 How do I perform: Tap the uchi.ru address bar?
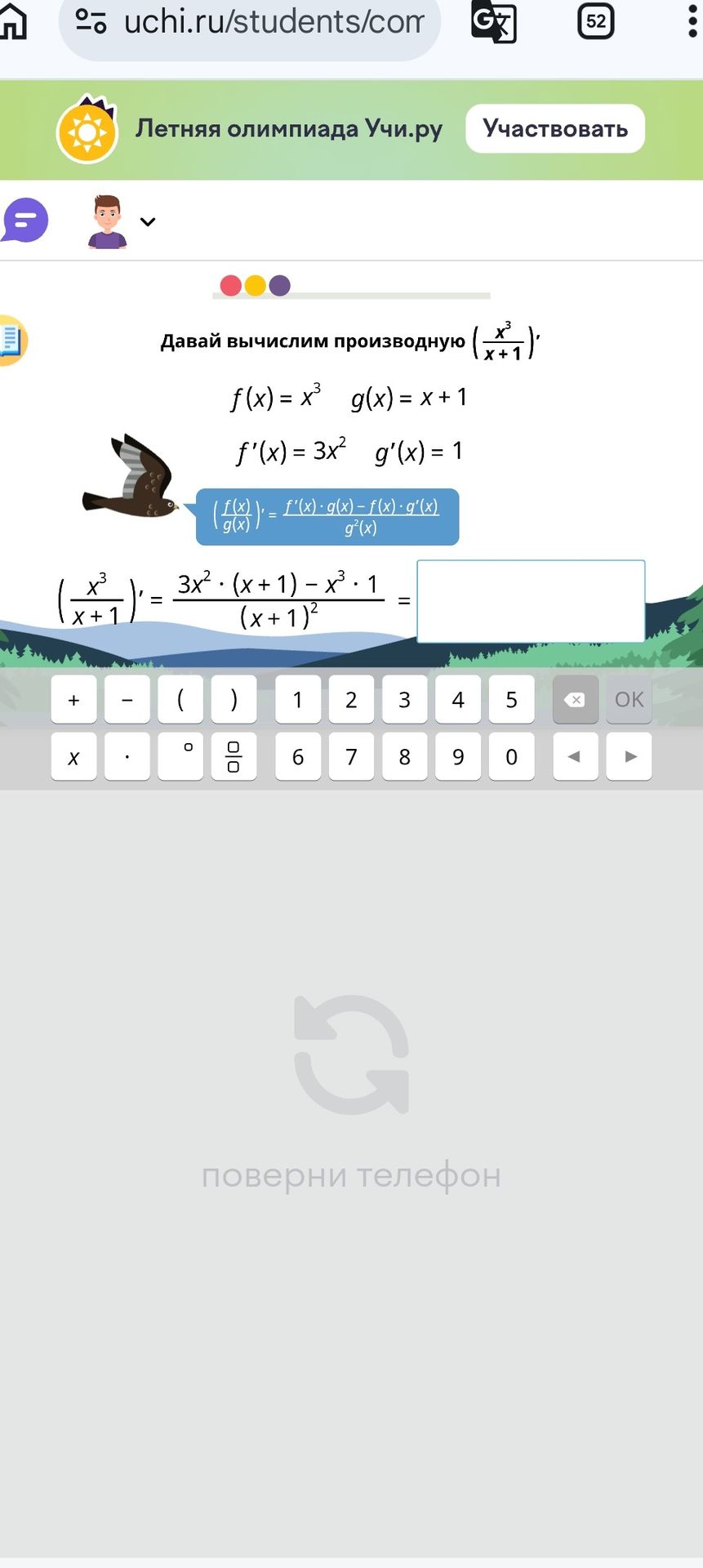250,23
